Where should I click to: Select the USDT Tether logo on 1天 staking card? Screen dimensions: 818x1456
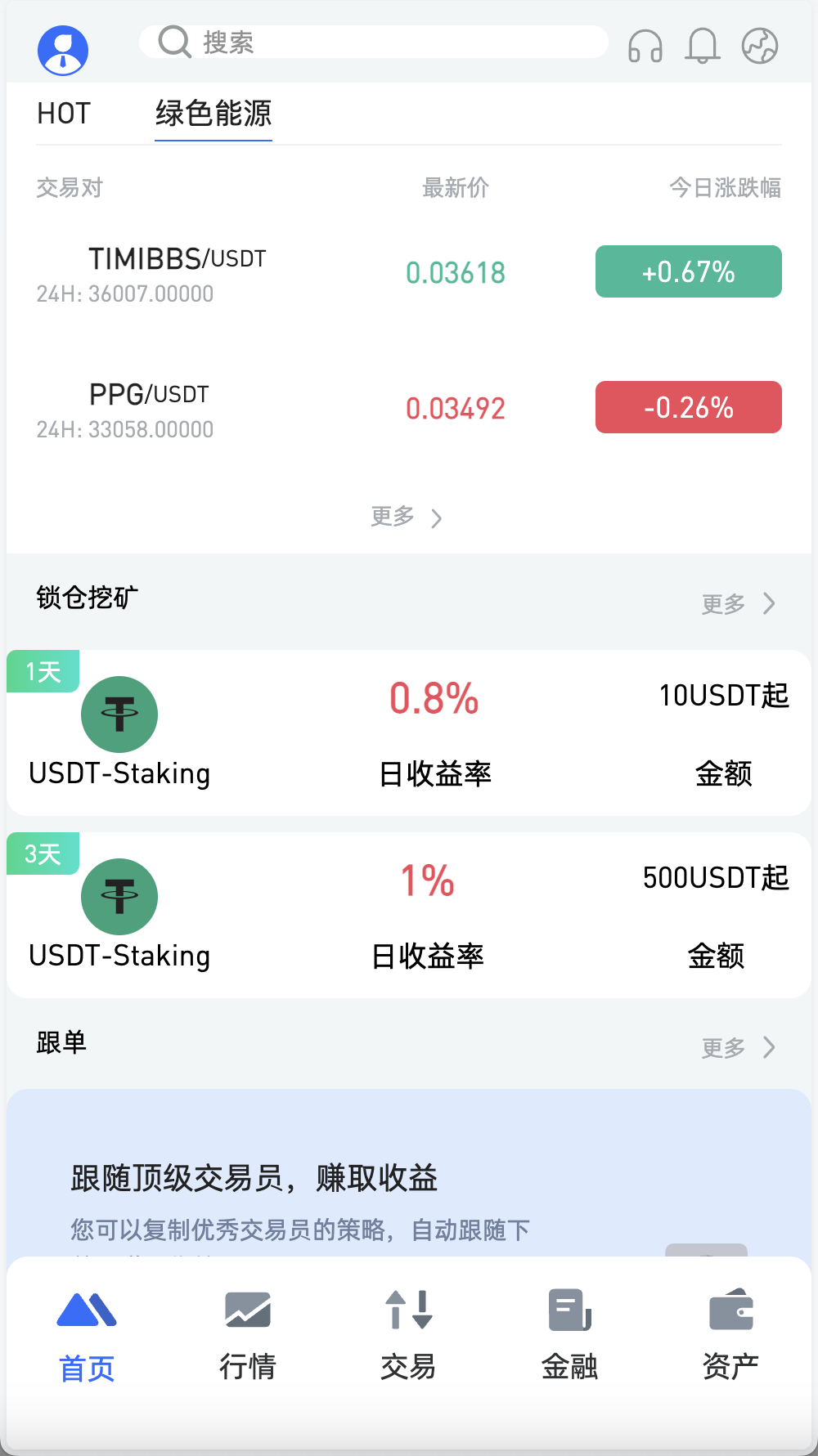(119, 714)
